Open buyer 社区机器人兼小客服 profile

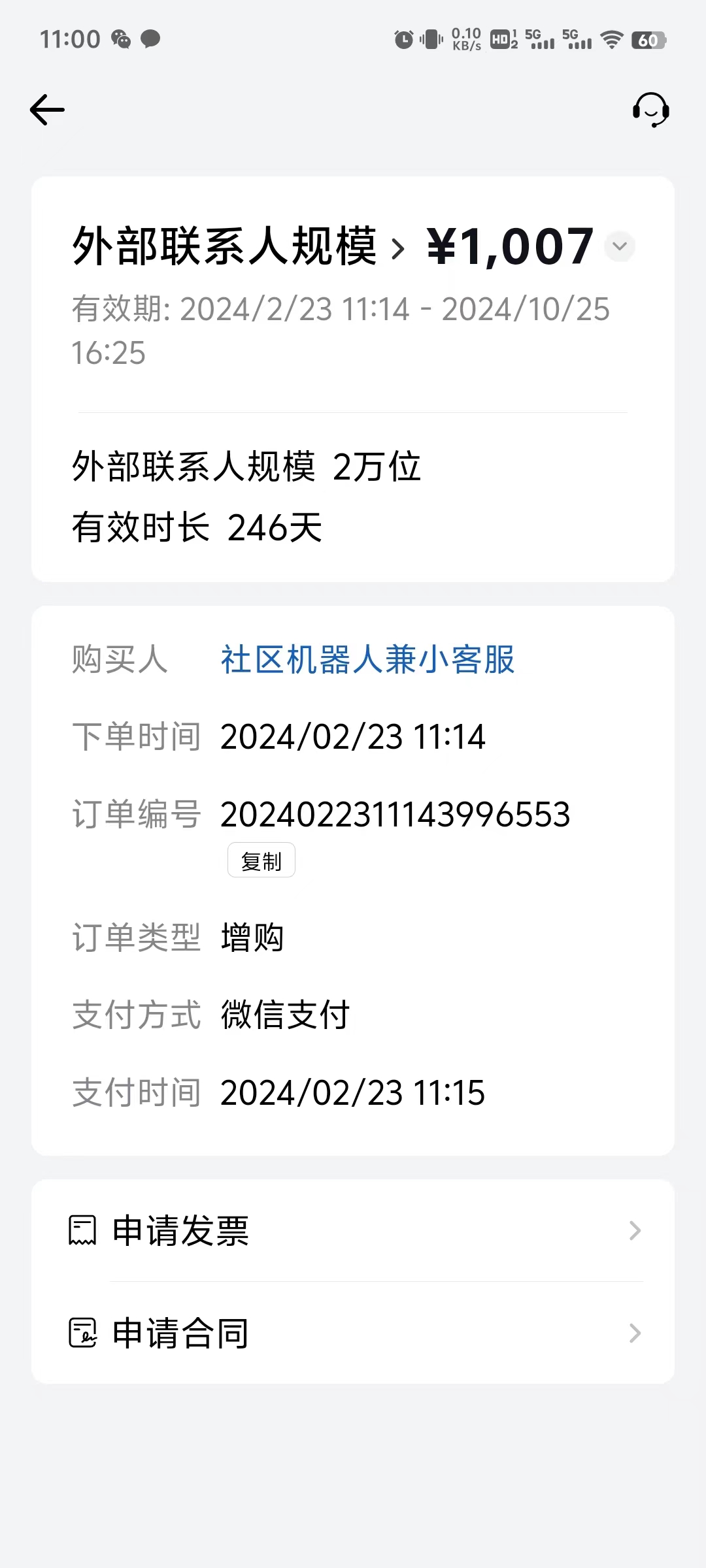[368, 659]
